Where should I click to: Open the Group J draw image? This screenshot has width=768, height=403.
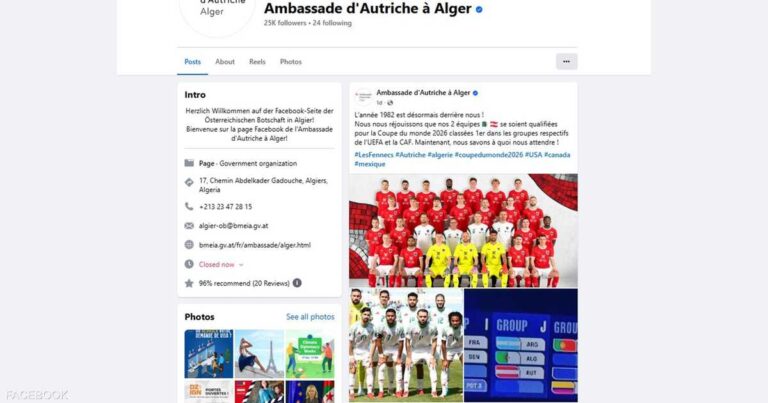click(x=521, y=345)
